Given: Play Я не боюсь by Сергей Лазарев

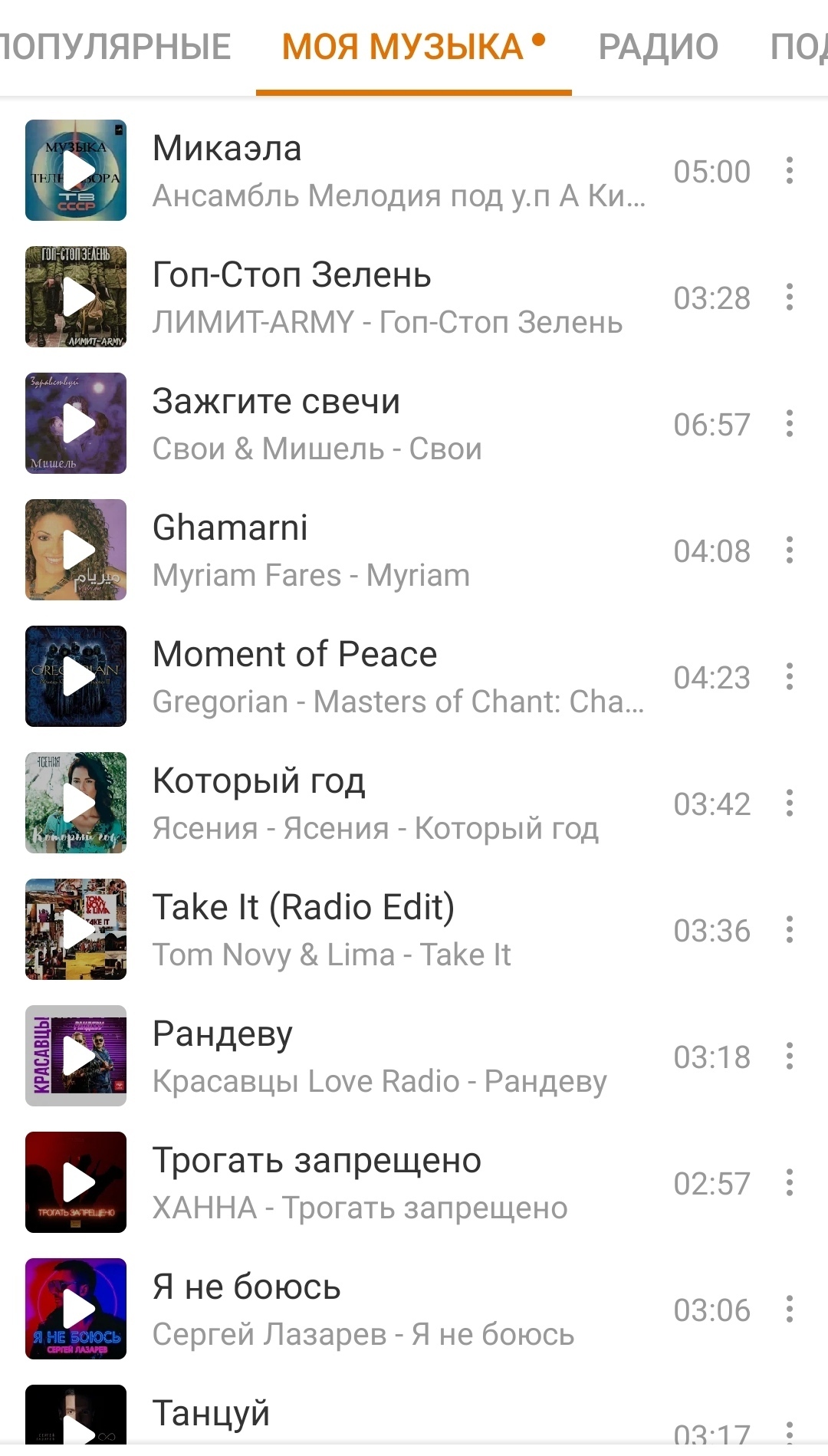Looking at the screenshot, I should [x=76, y=1309].
